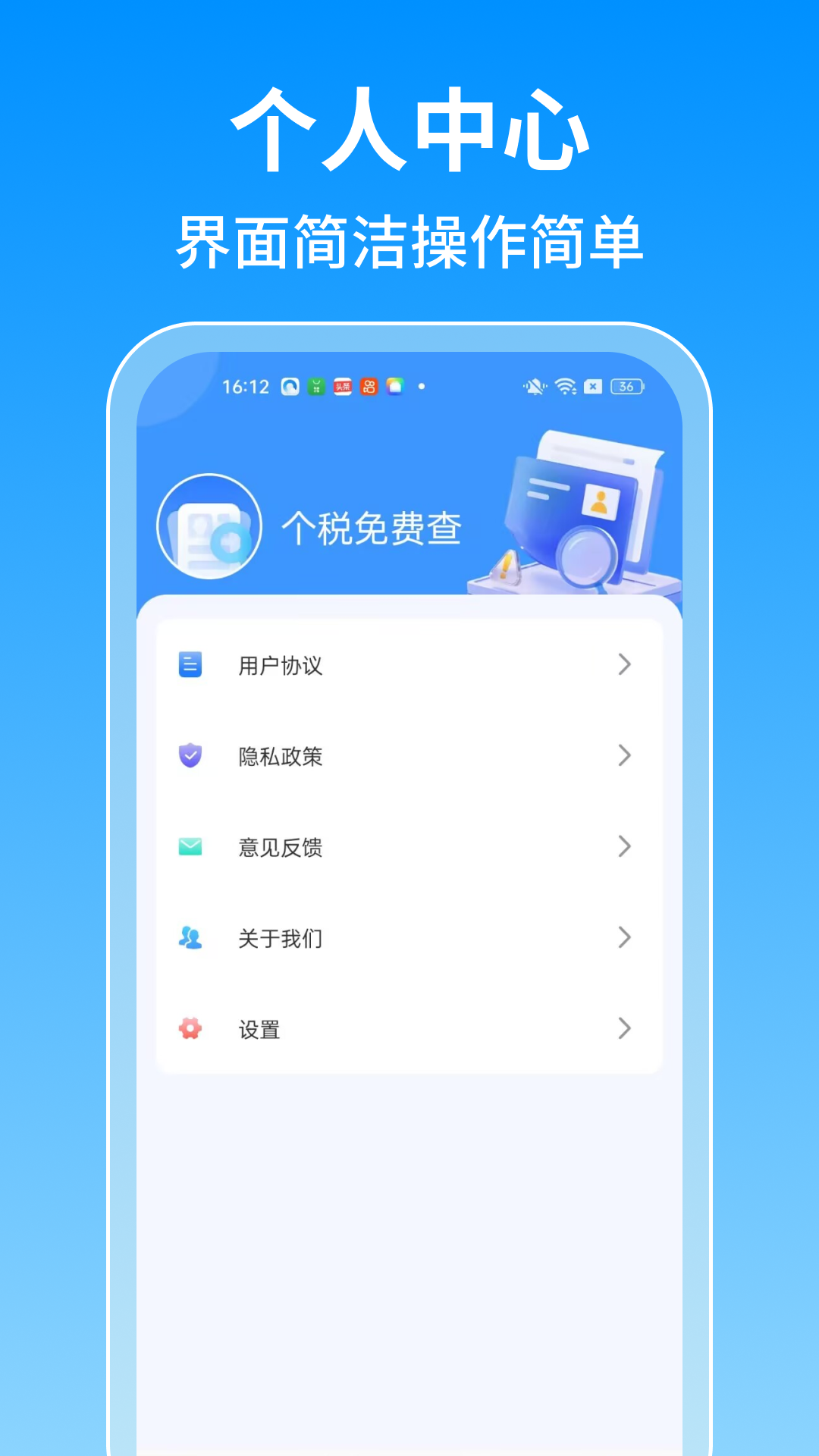Tap the green envelope icon next to 意见反馈
819x1456 pixels.
[190, 847]
